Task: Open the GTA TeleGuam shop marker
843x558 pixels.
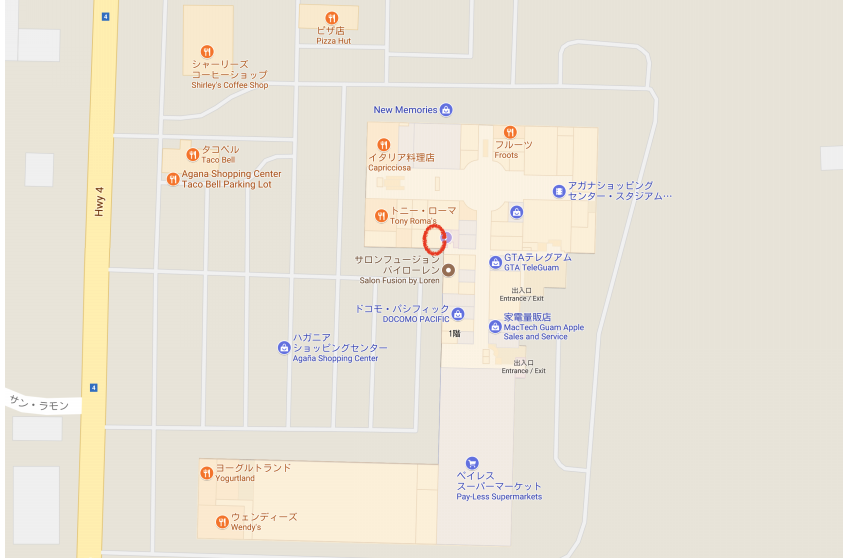Action: tap(495, 262)
